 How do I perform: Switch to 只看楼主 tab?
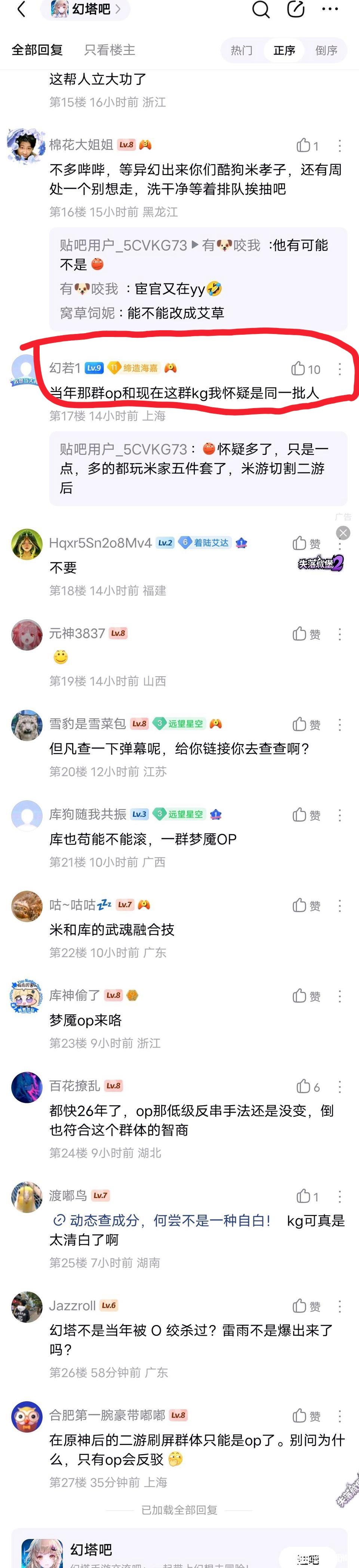[x=110, y=50]
